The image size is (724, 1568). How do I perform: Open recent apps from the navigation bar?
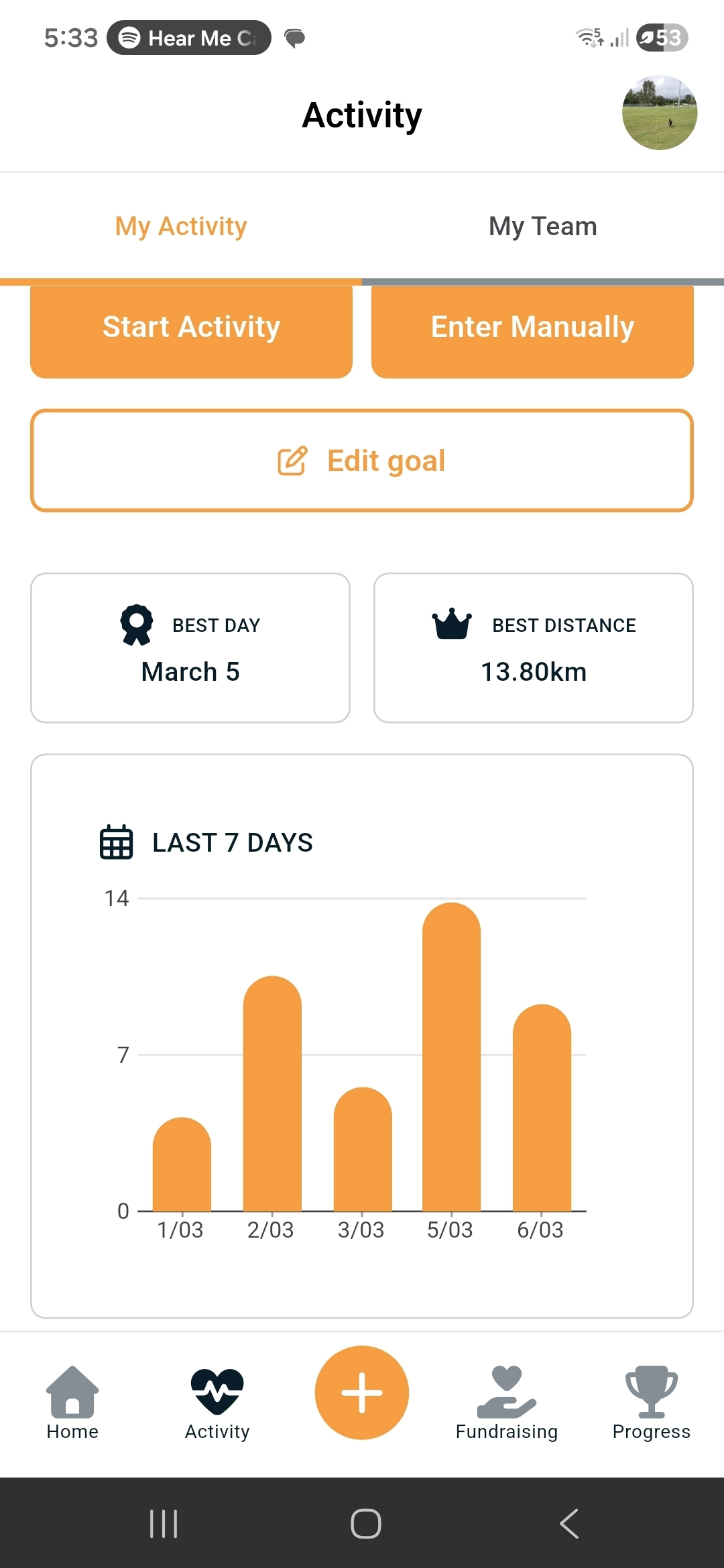(164, 1524)
